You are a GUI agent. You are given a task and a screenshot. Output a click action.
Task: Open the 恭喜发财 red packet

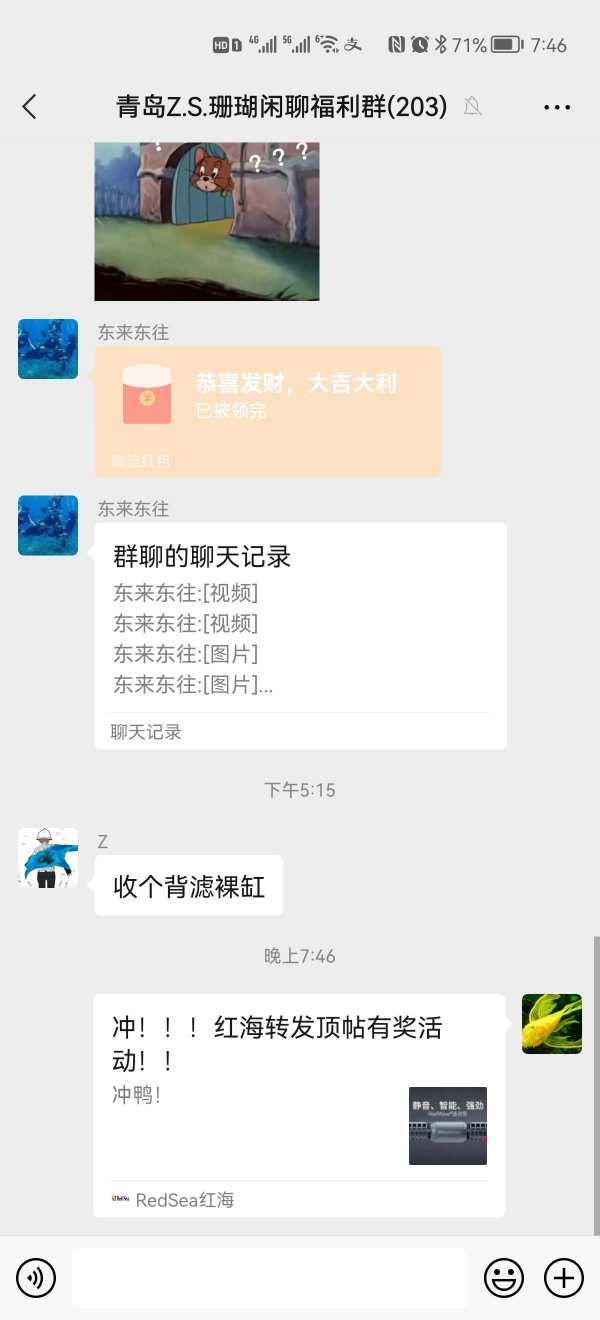(x=267, y=411)
